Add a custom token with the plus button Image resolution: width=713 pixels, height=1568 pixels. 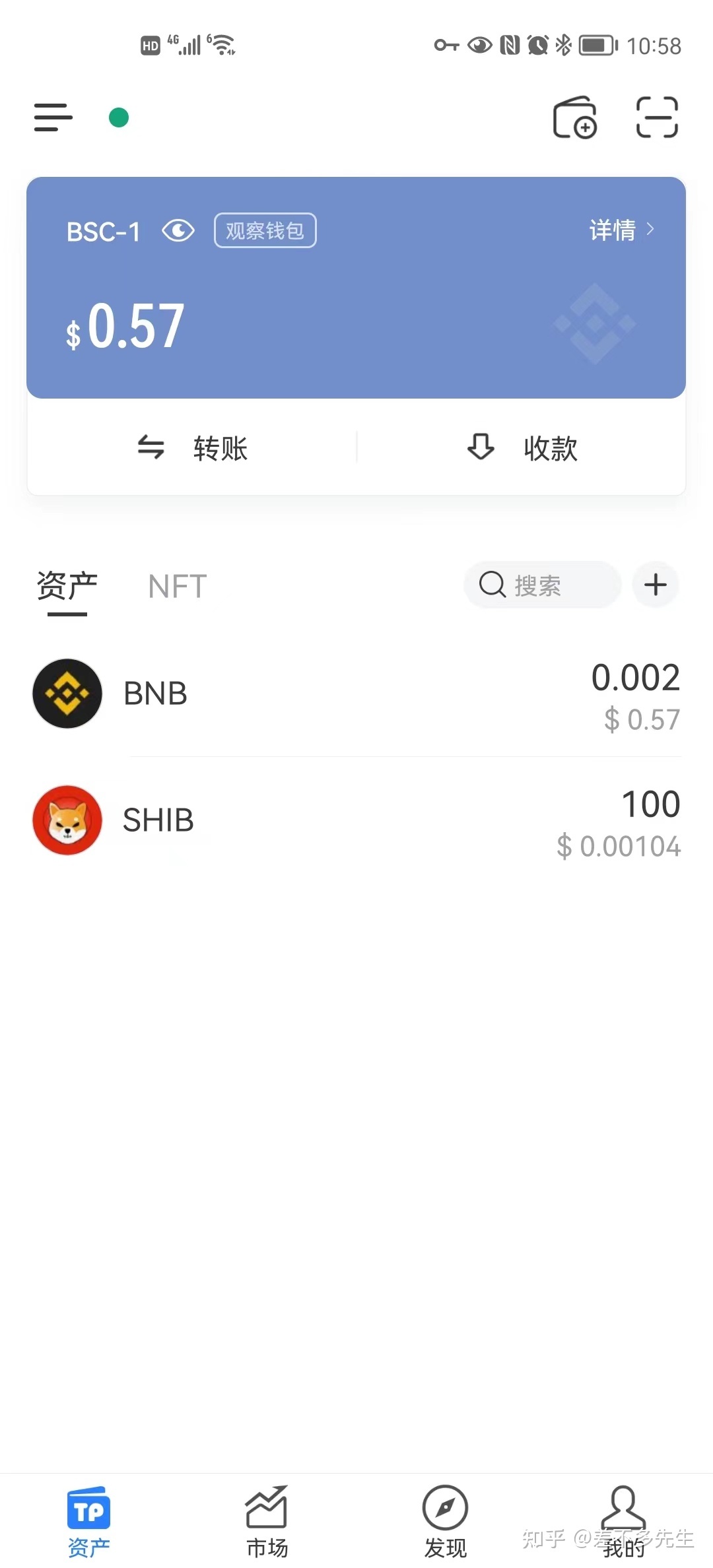655,585
